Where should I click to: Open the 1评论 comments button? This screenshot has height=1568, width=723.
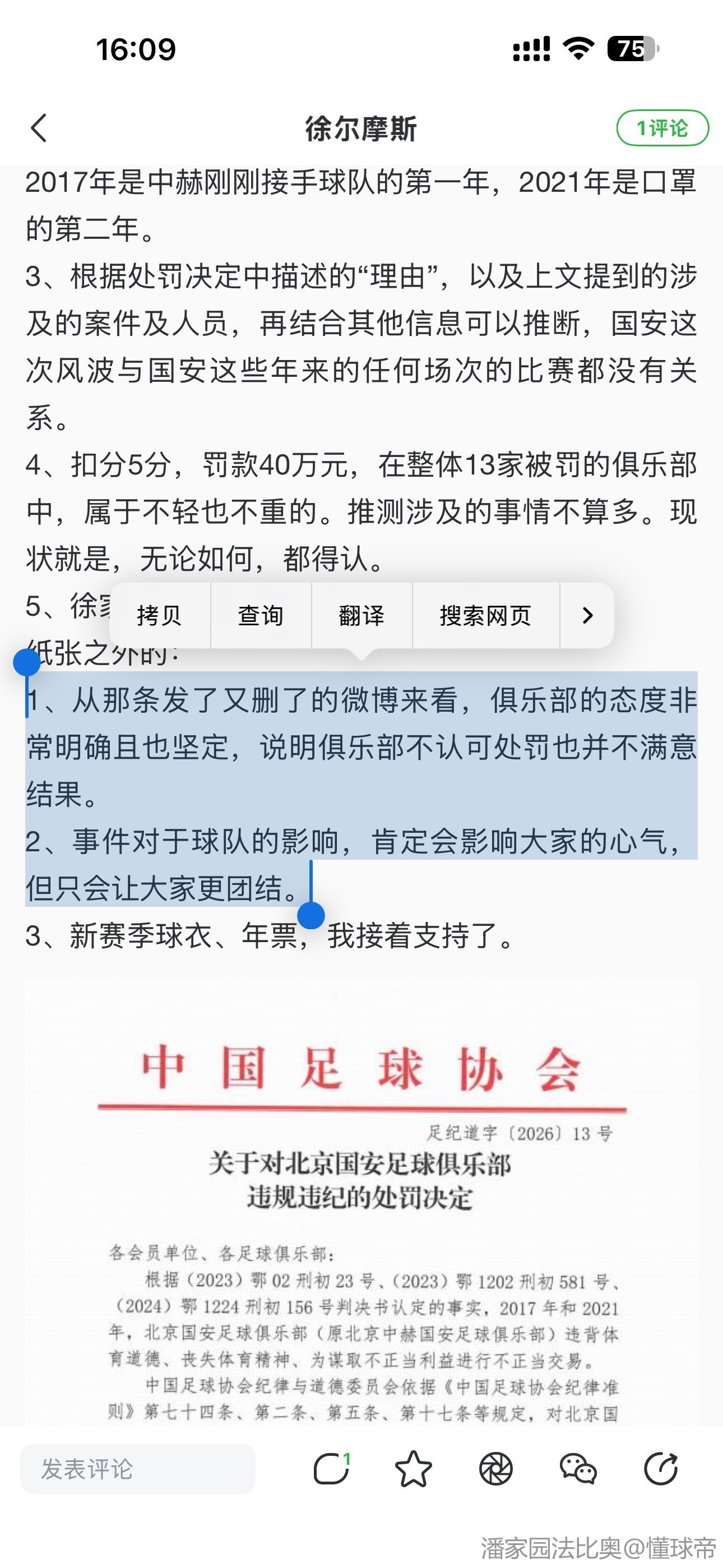coord(662,128)
